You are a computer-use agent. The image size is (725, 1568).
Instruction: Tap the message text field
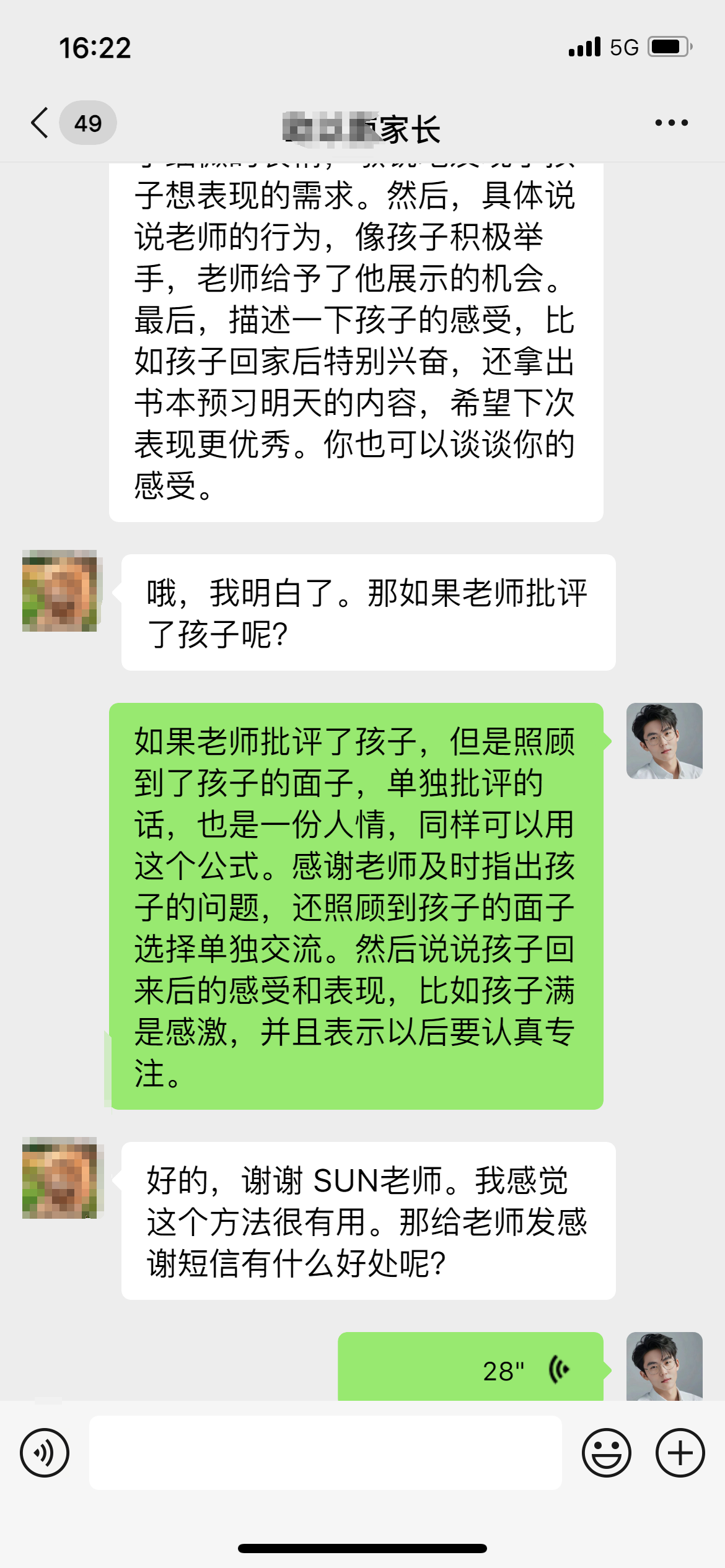tap(325, 1452)
